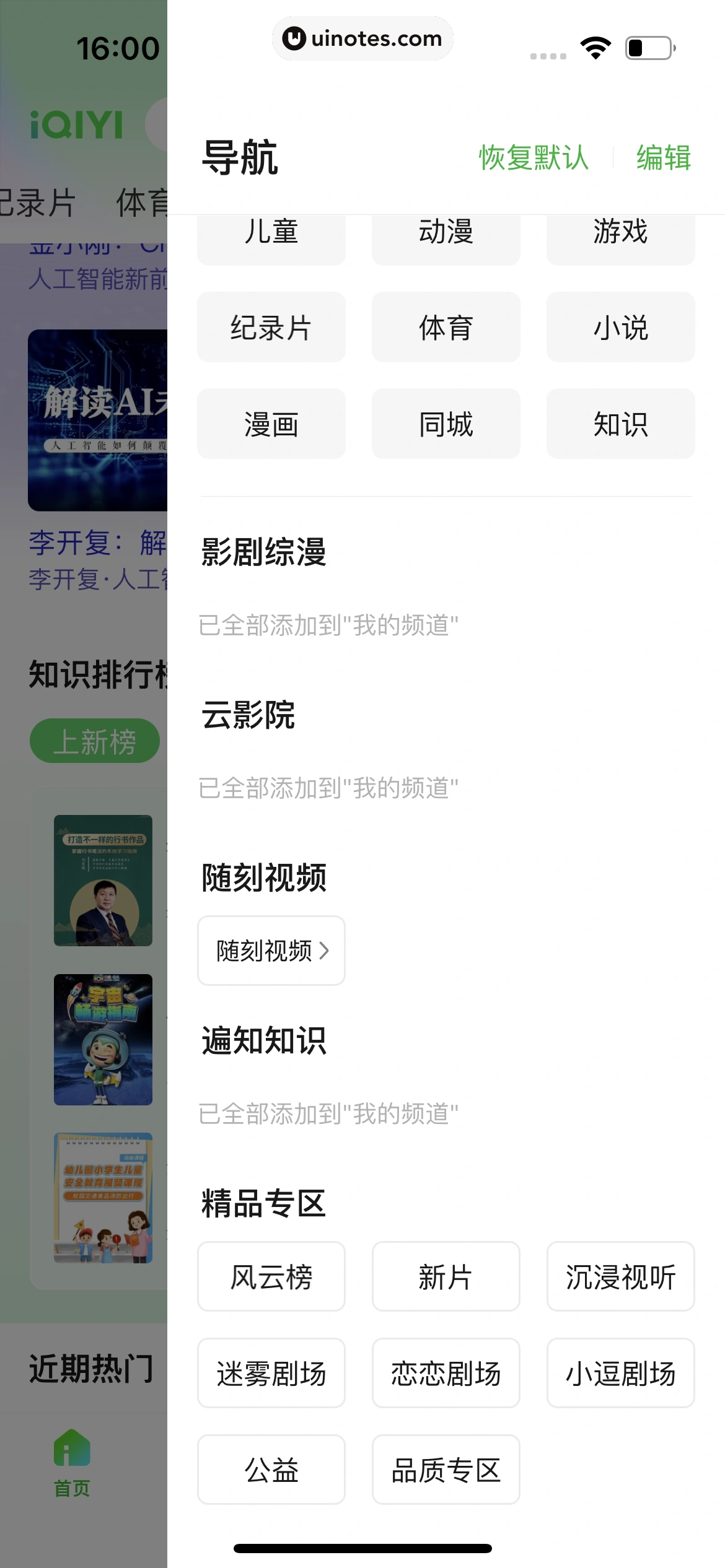Add the 纪录片 channel
Viewport: 725px width, 1568px height.
point(271,327)
